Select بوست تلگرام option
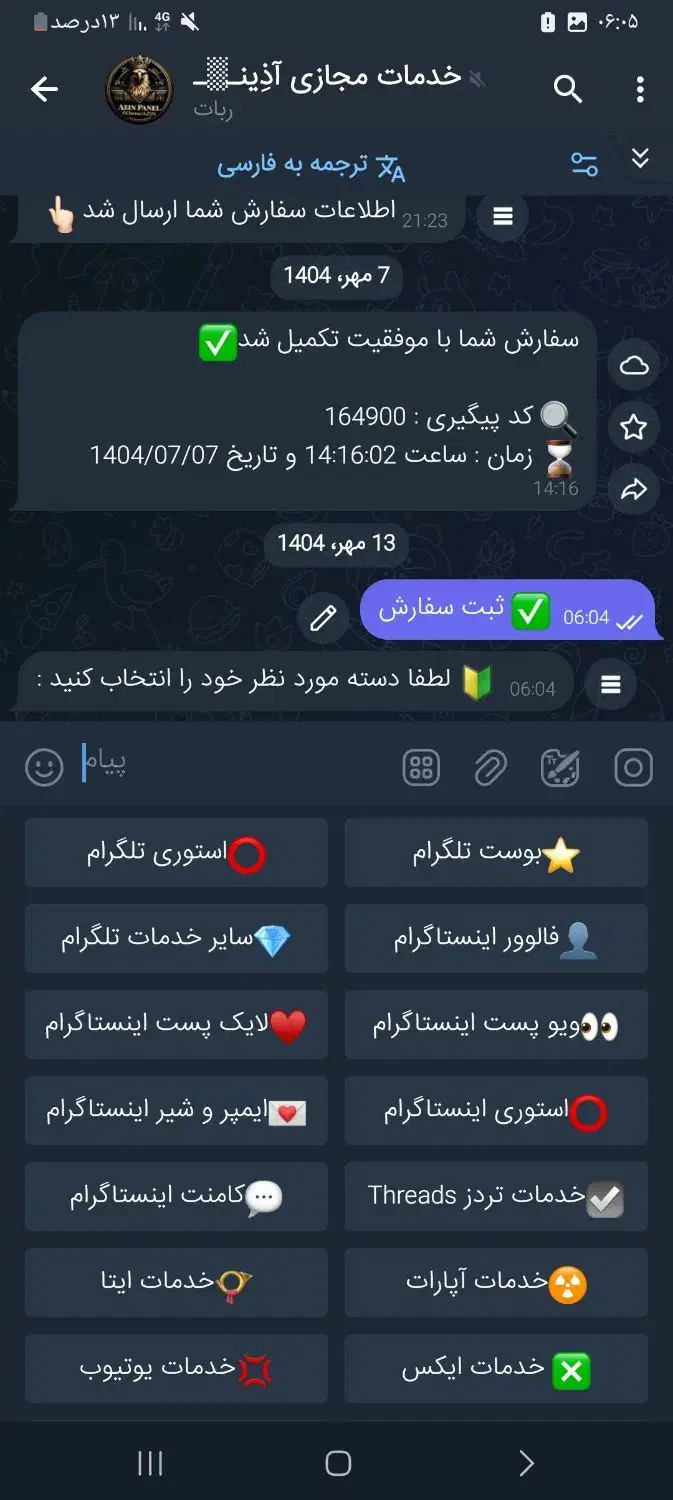This screenshot has width=673, height=1500. pyautogui.click(x=496, y=853)
